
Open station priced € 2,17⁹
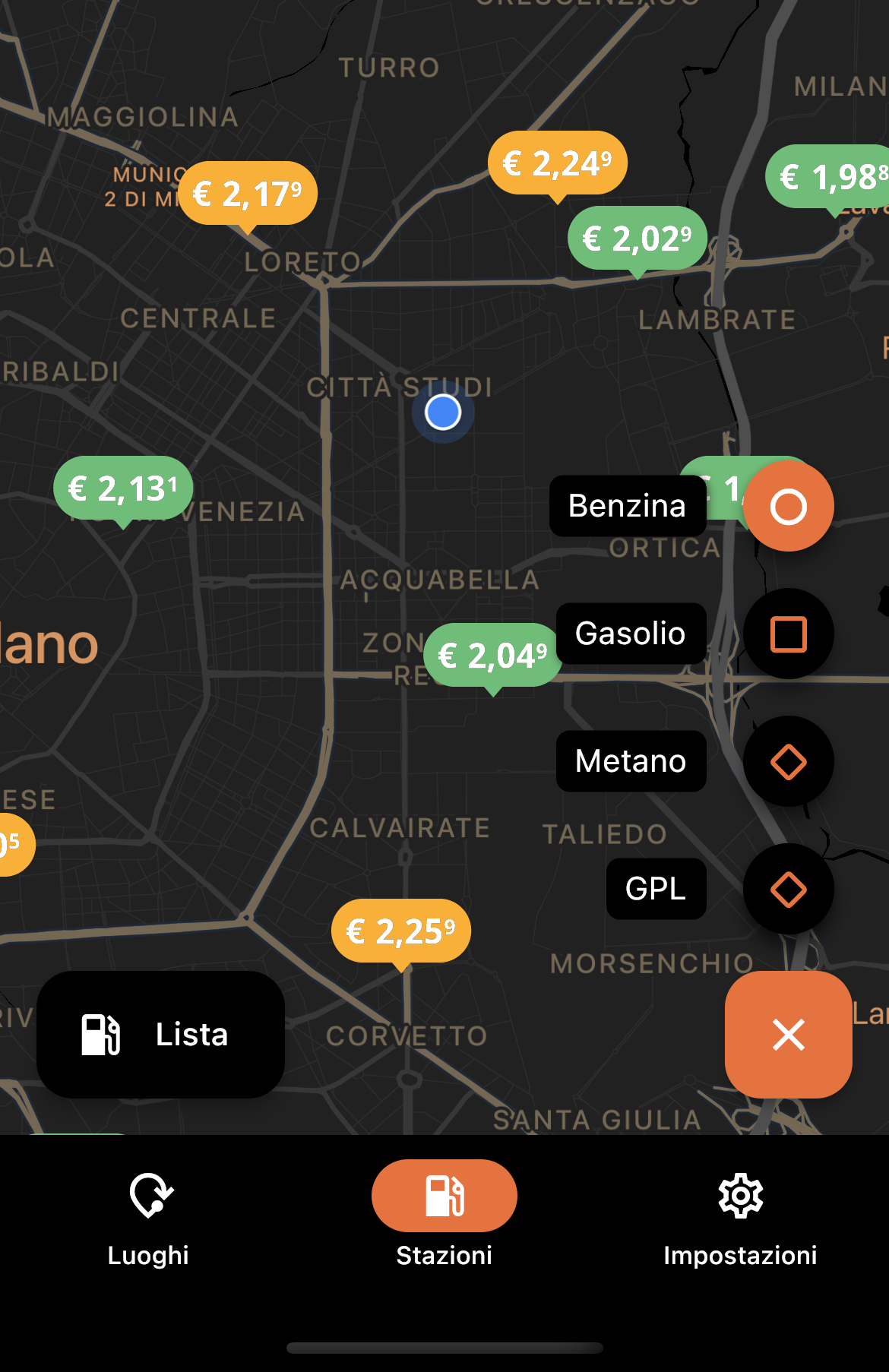pos(248,194)
